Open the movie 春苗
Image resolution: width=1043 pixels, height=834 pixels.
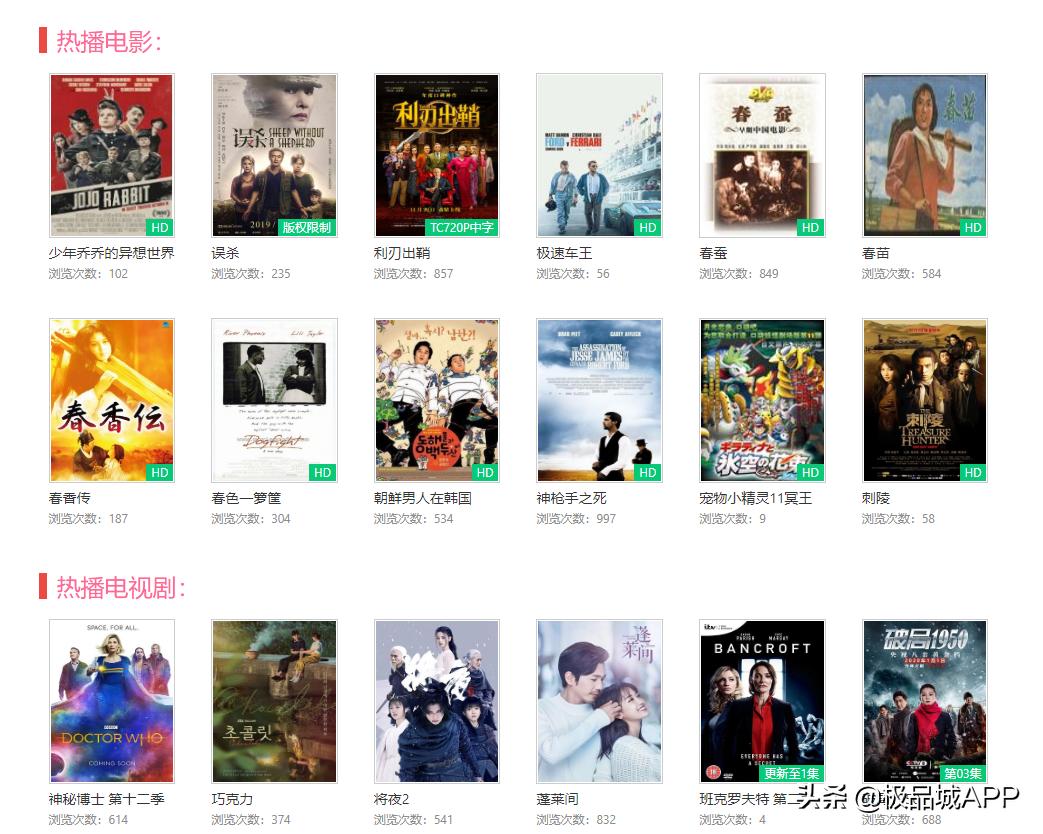[x=925, y=155]
